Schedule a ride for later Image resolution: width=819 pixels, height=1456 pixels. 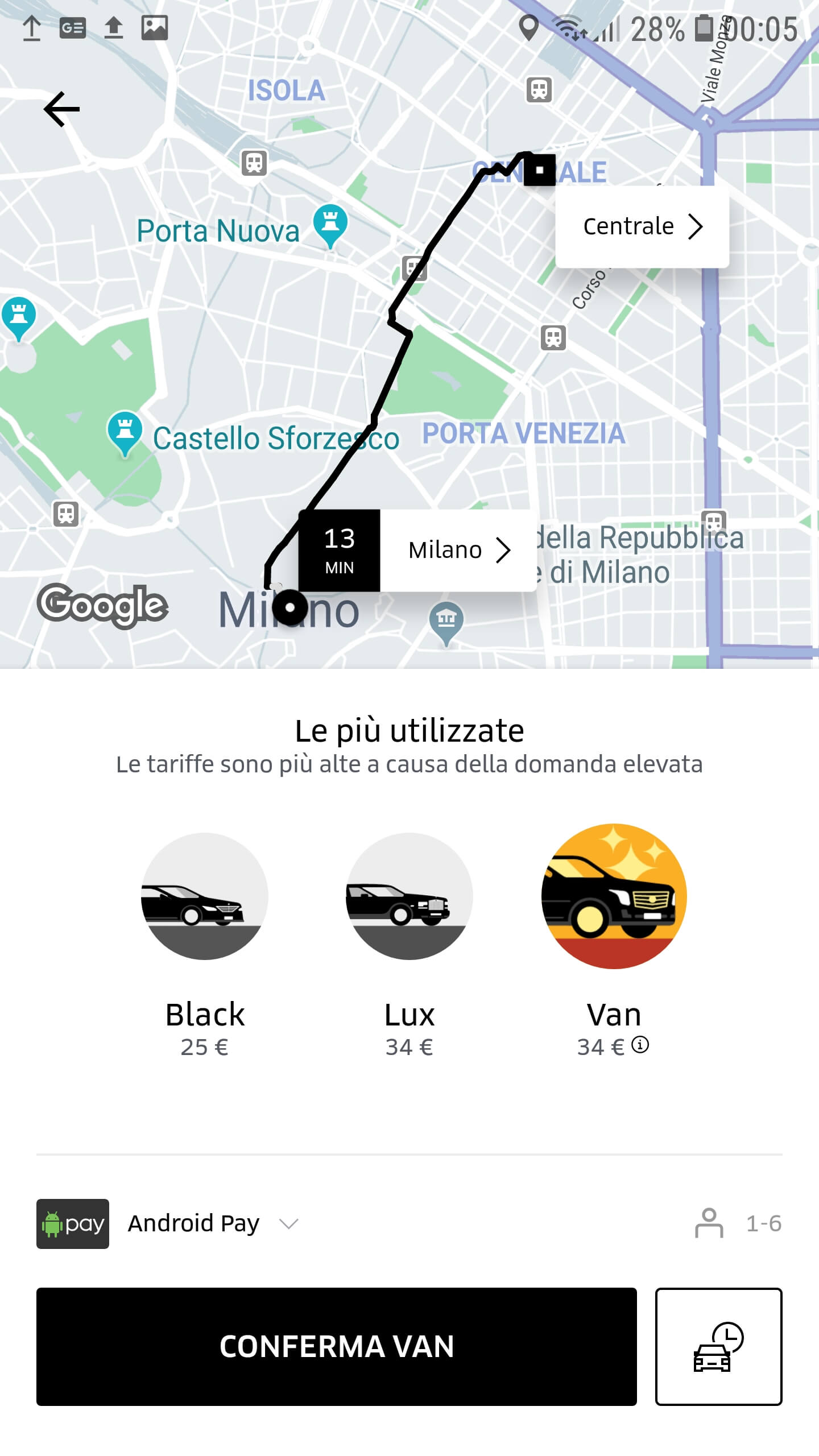click(718, 1346)
